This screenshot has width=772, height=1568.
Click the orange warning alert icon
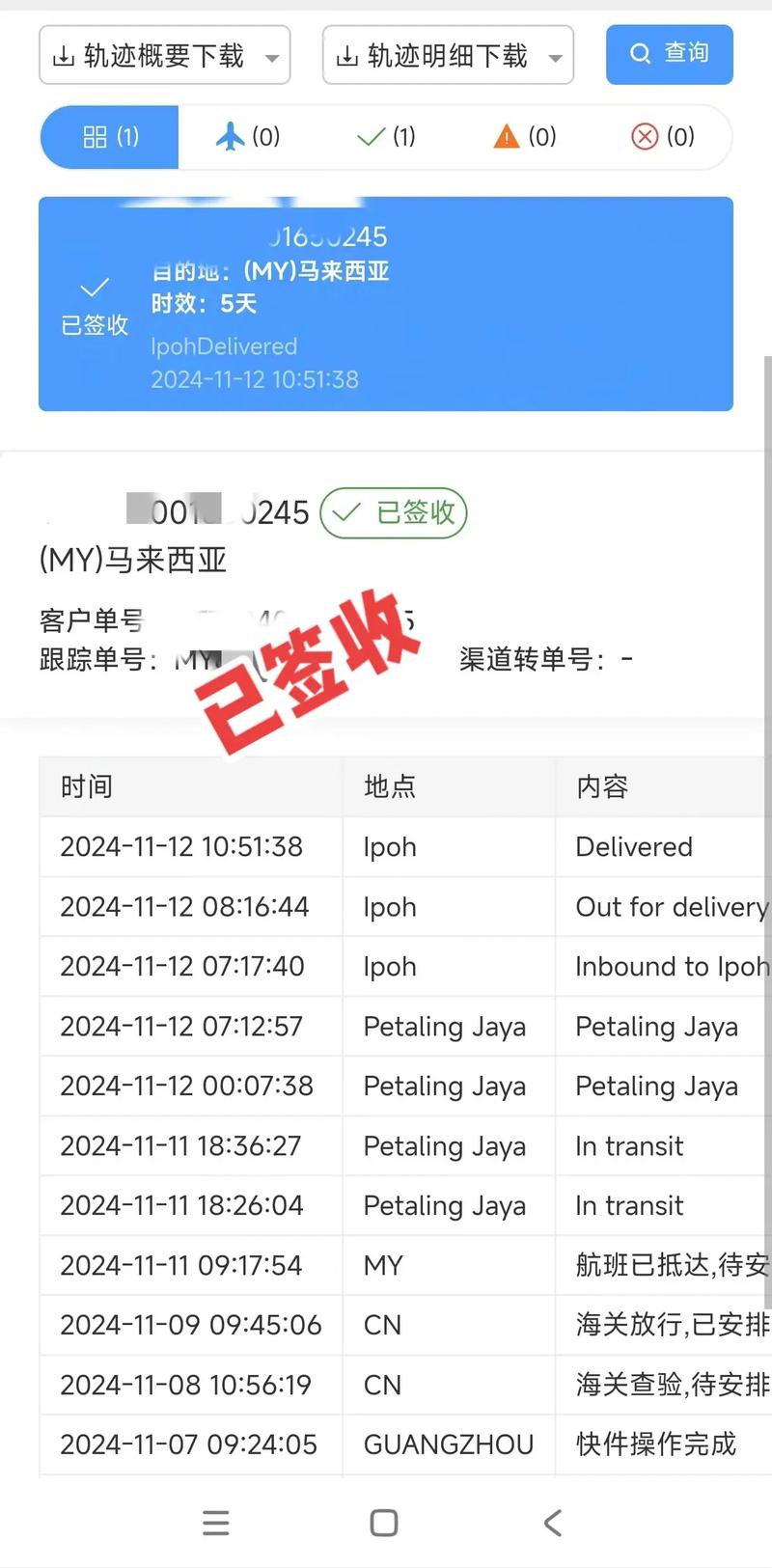[x=506, y=137]
